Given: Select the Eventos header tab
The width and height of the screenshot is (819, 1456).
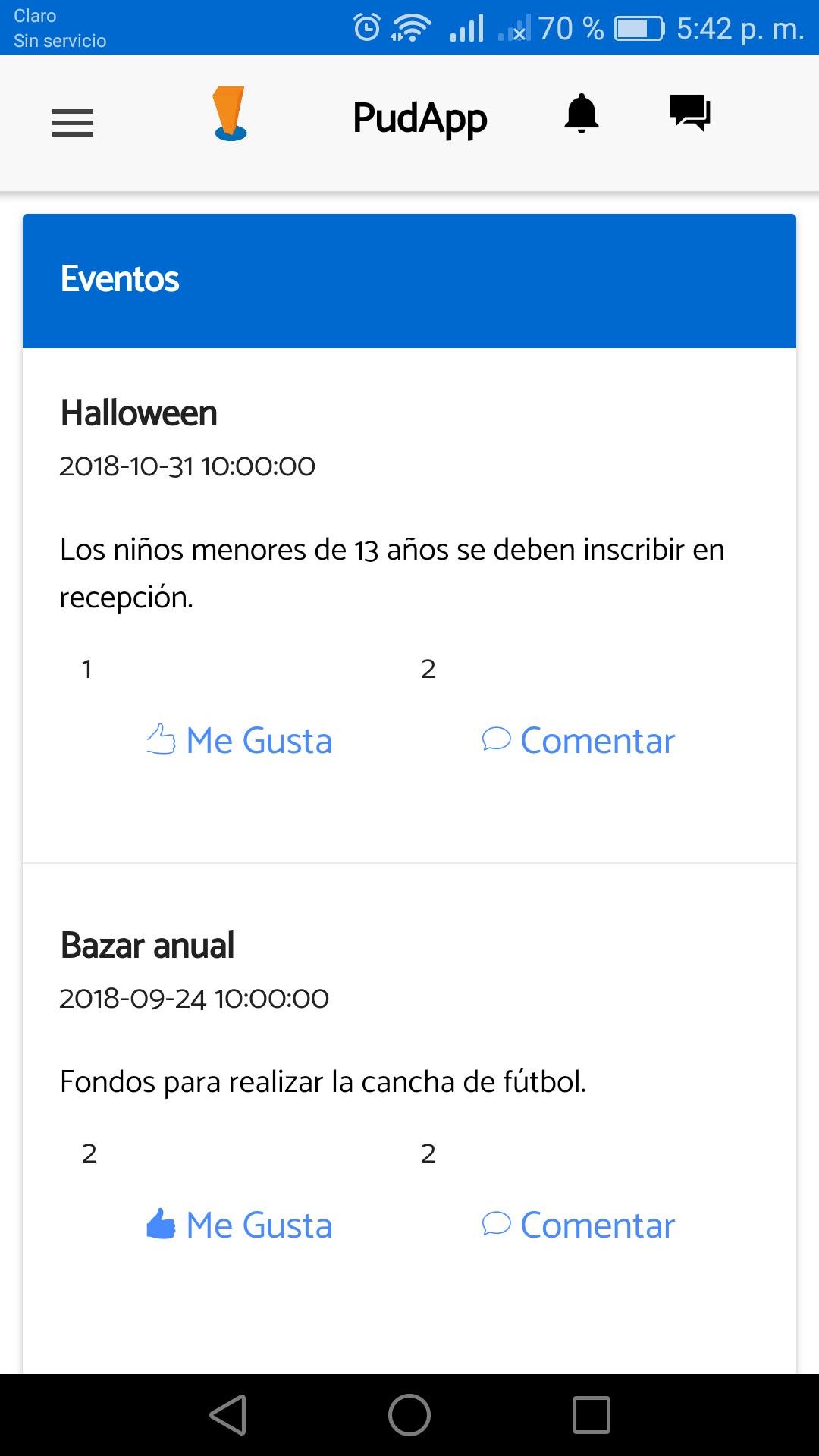Looking at the screenshot, I should point(120,278).
